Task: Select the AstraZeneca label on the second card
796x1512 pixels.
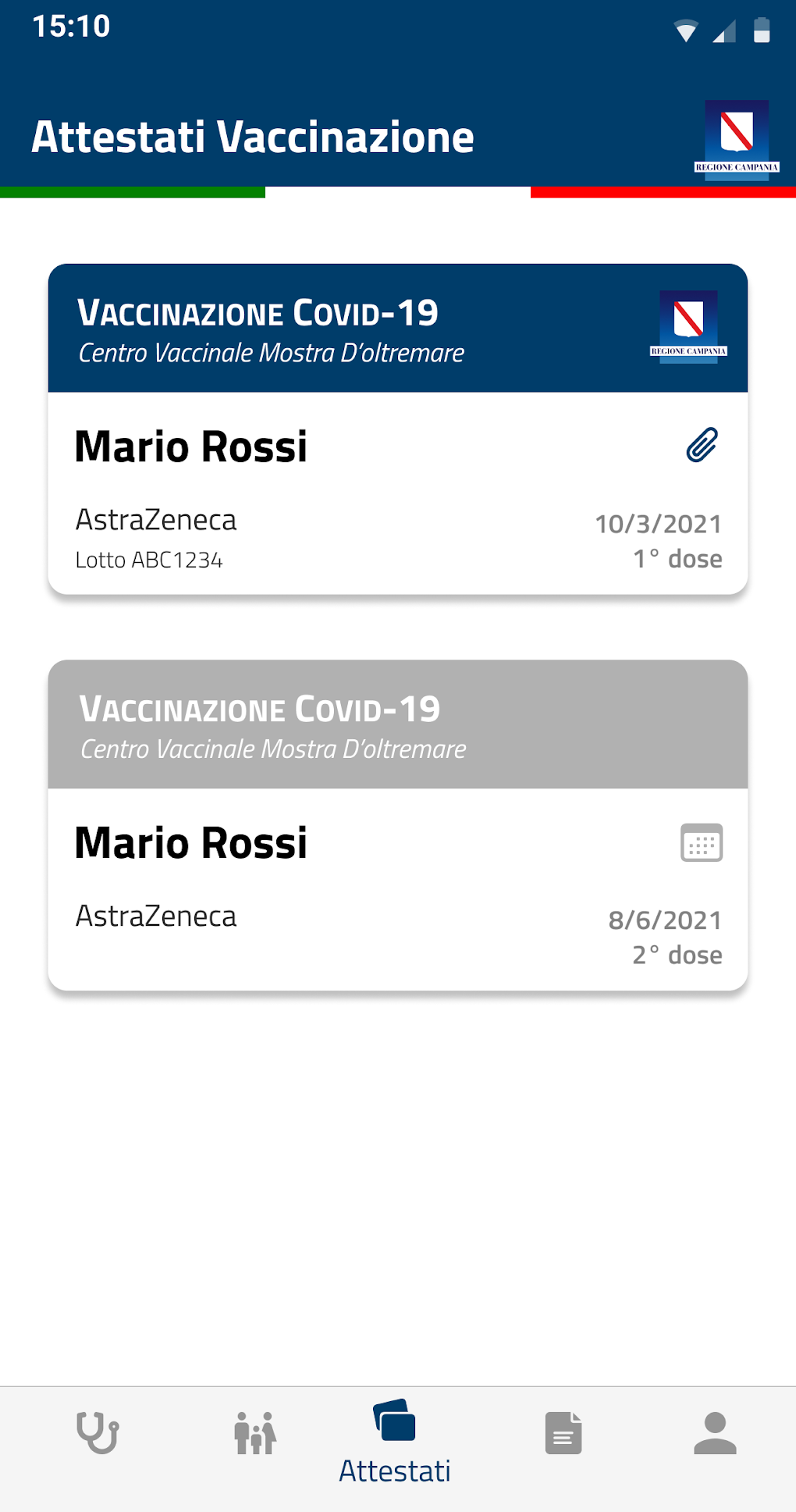Action: click(157, 917)
